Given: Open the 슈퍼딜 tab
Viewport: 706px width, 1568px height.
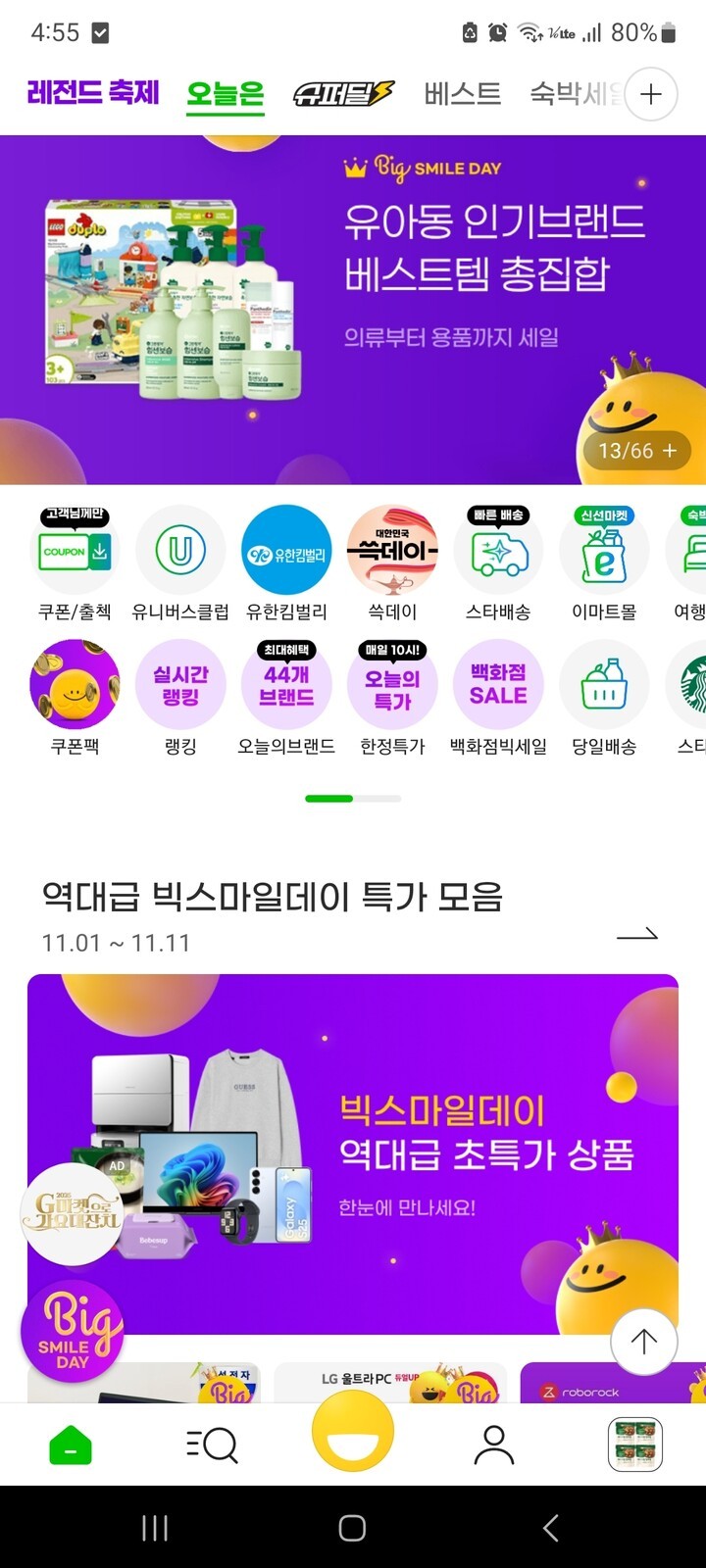Looking at the screenshot, I should pos(343,94).
